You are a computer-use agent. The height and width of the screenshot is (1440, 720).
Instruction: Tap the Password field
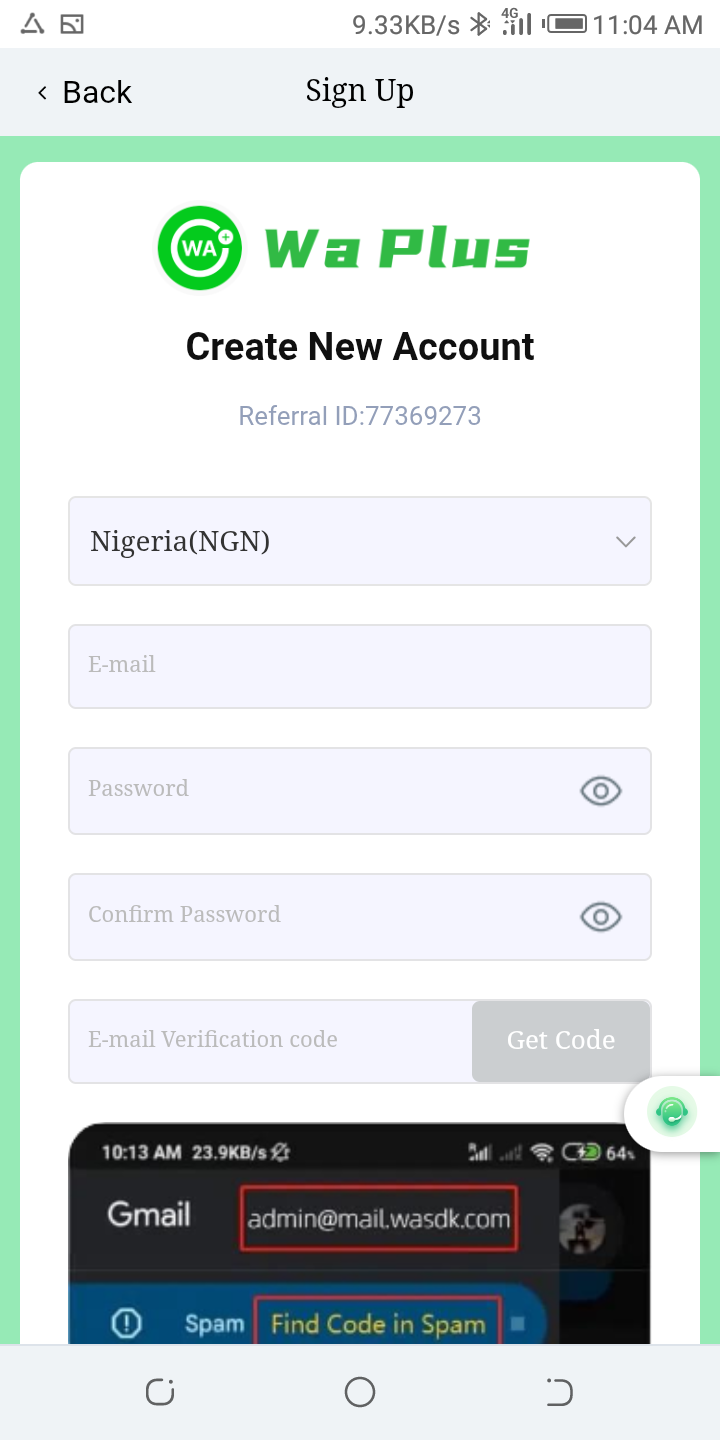(320, 790)
